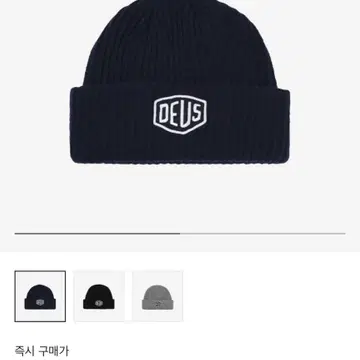Select the black beanie thumbnail
This screenshot has height=360, width=360.
click(x=99, y=296)
